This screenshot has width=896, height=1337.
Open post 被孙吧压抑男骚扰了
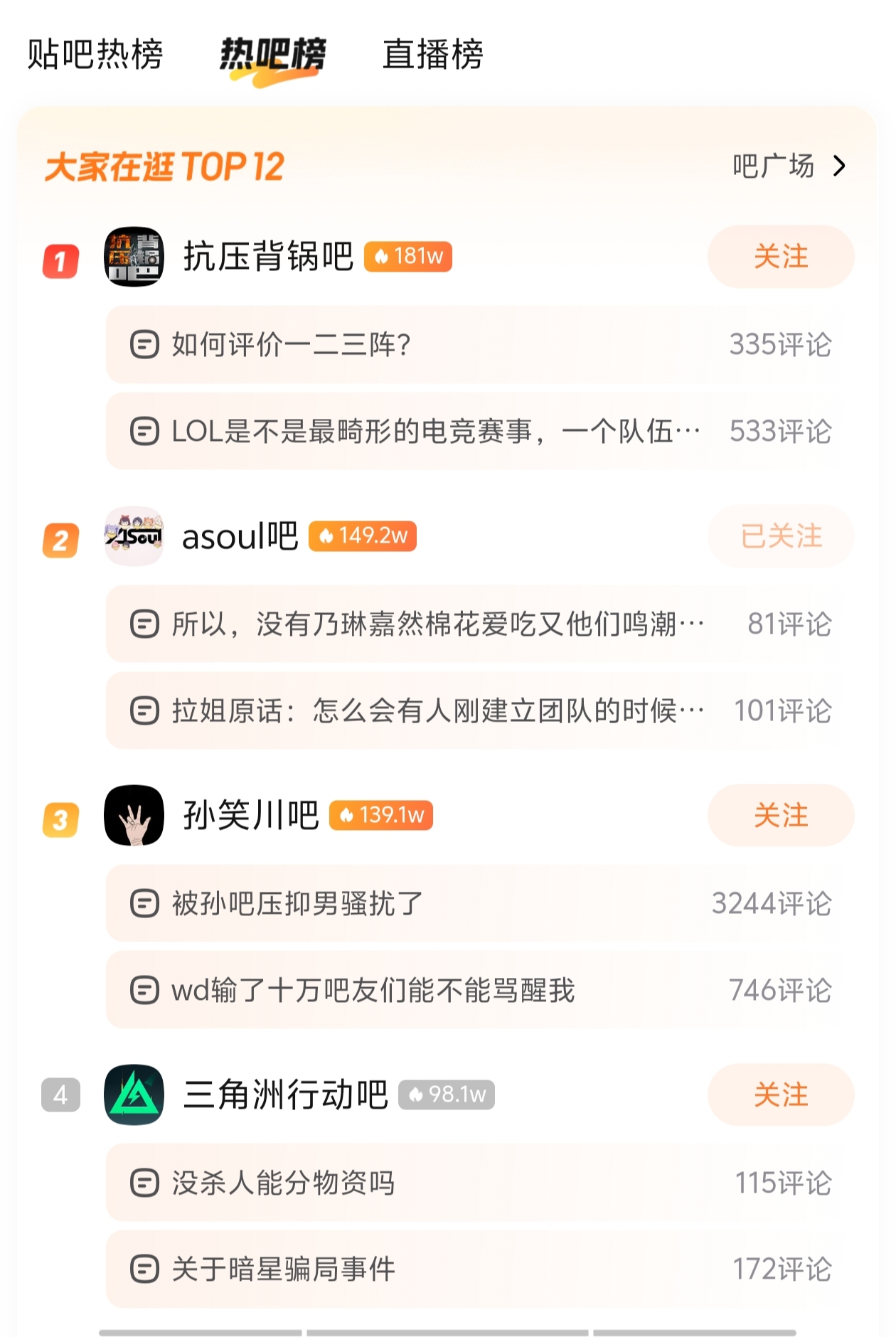(297, 904)
